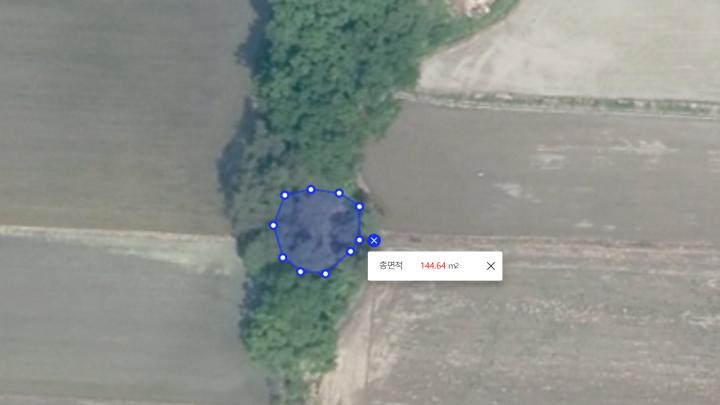The height and width of the screenshot is (405, 720).
Task: Close the 총면적 144.64 m² popup
Action: point(490,266)
